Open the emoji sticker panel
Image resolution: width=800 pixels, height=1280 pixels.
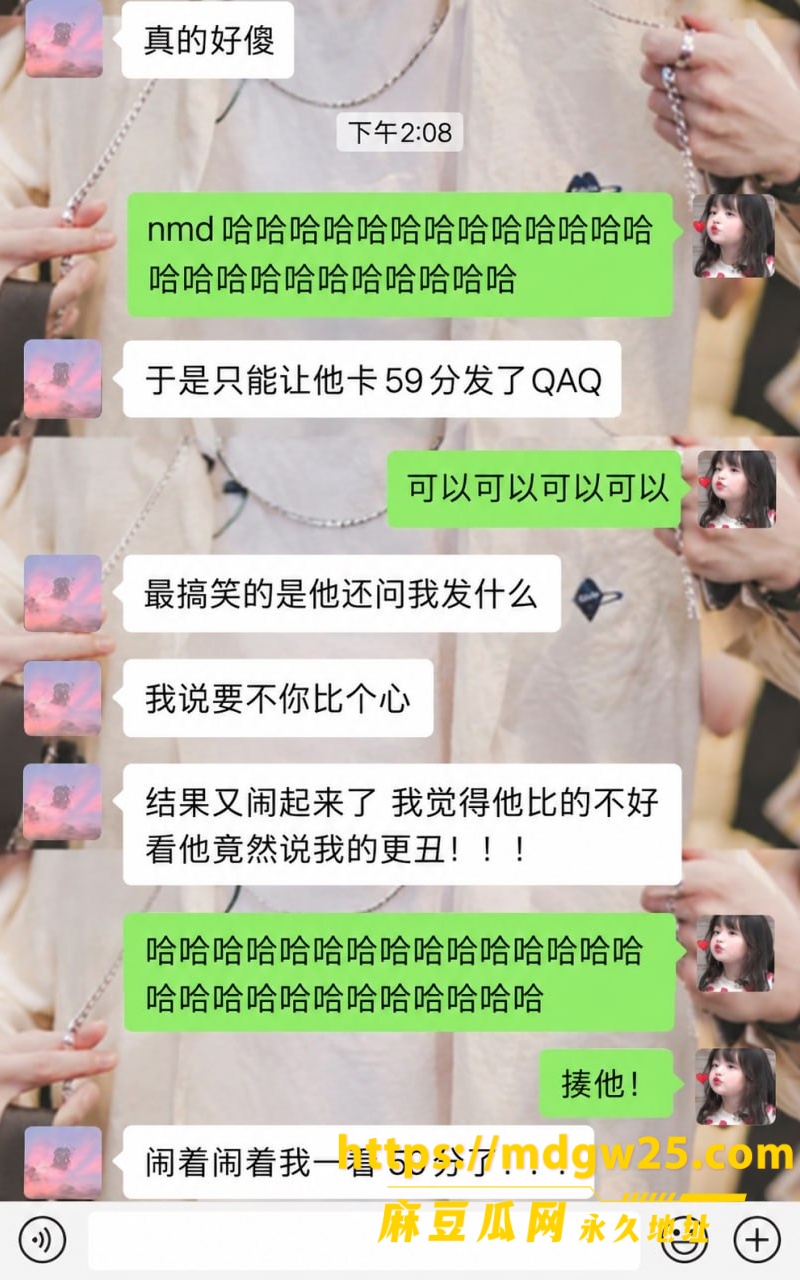click(686, 1240)
